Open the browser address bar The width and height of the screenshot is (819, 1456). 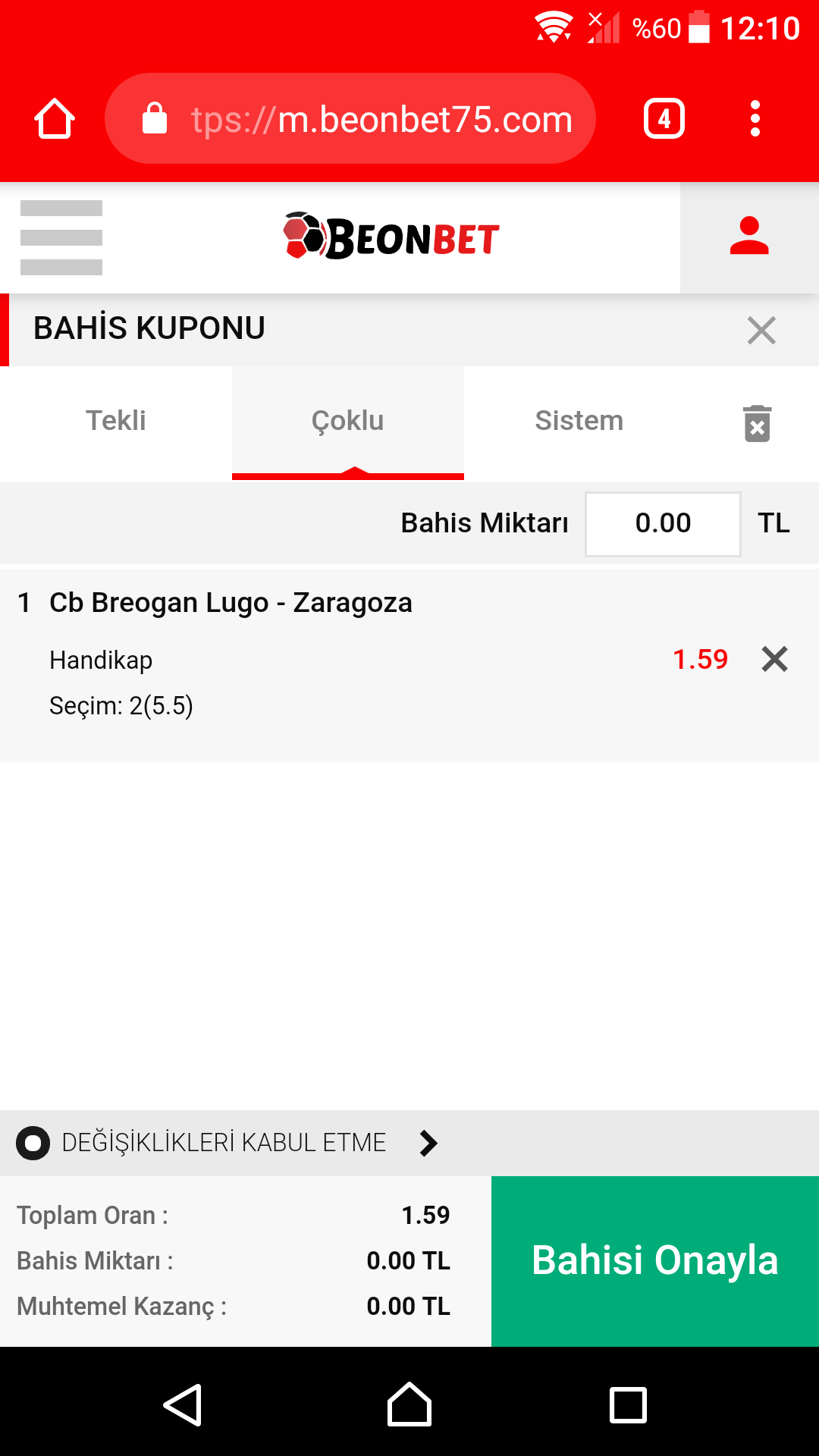tap(350, 119)
